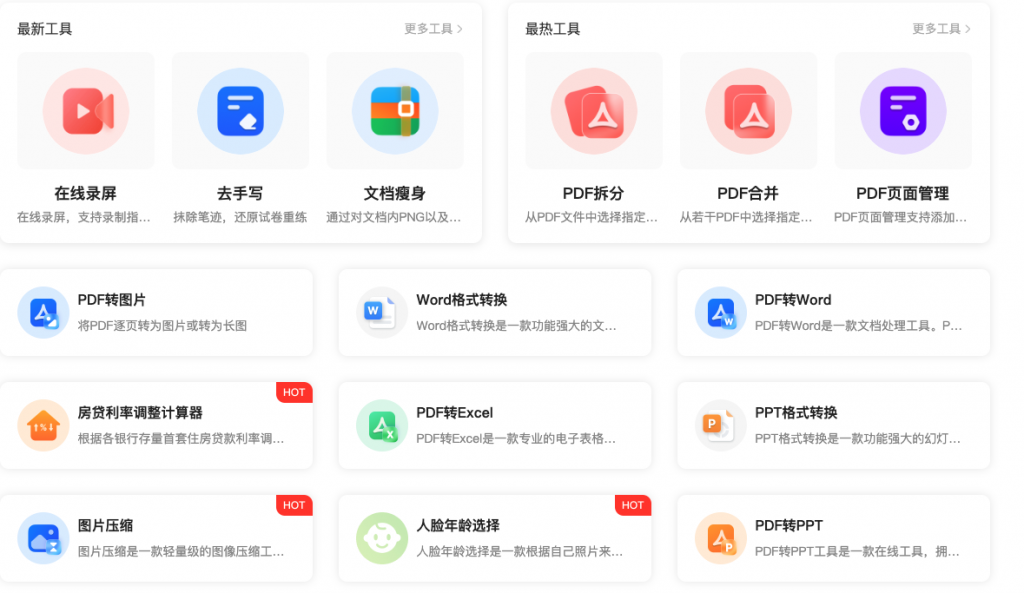Launch the PDF转Excel tool
1024x593 pixels.
click(494, 425)
